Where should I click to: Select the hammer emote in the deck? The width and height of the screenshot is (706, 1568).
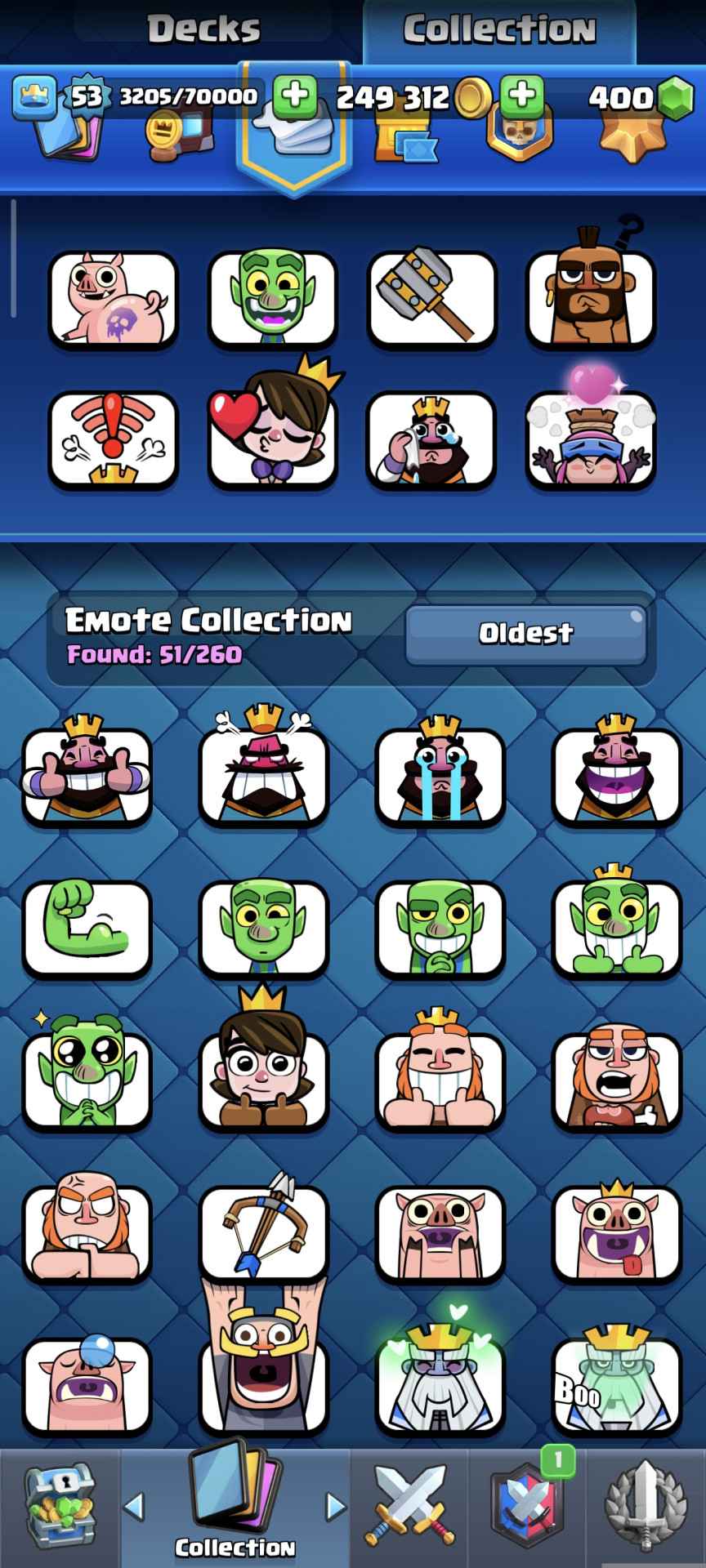click(x=431, y=298)
